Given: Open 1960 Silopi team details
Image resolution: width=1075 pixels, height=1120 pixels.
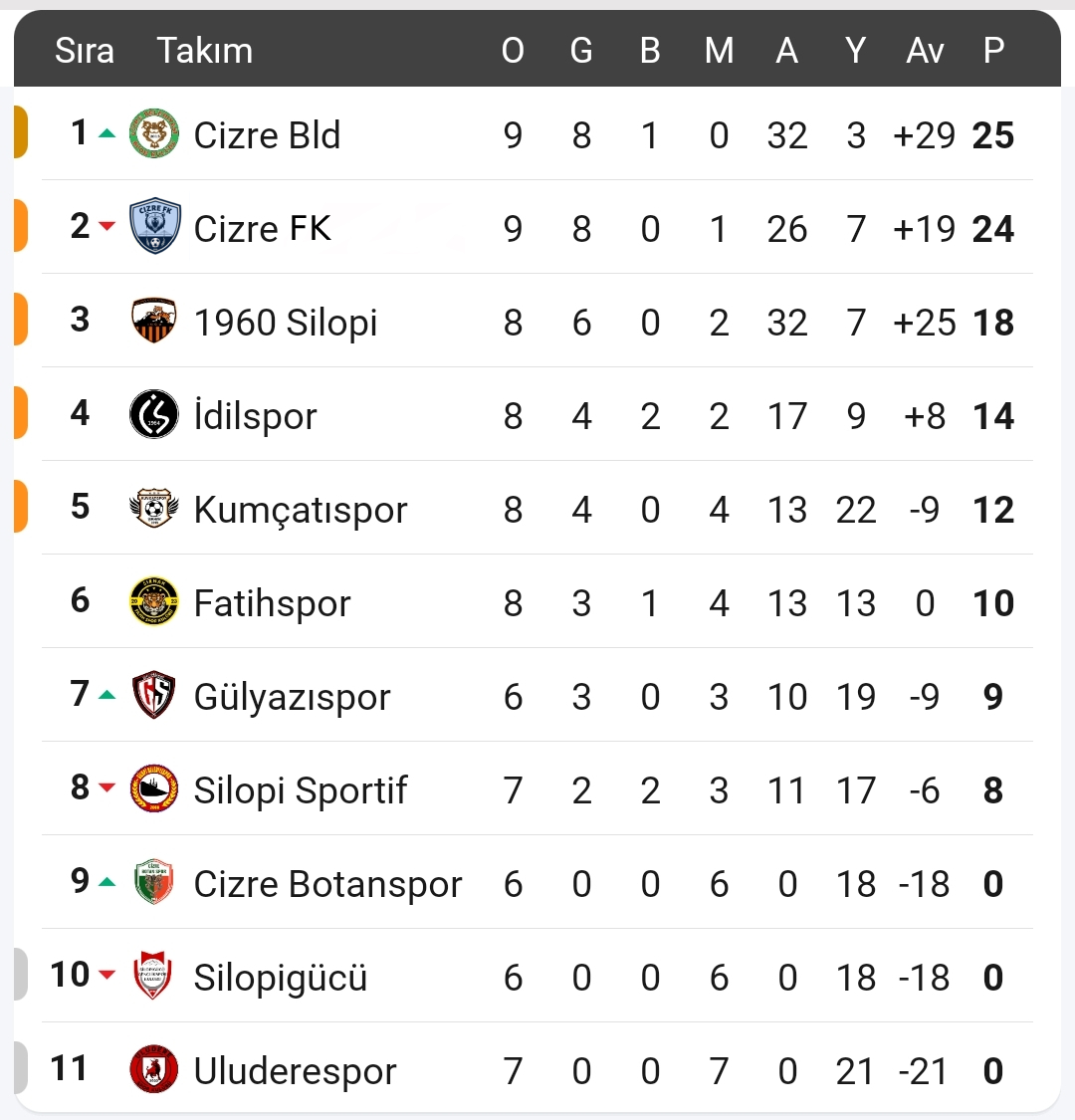Looking at the screenshot, I should [286, 323].
